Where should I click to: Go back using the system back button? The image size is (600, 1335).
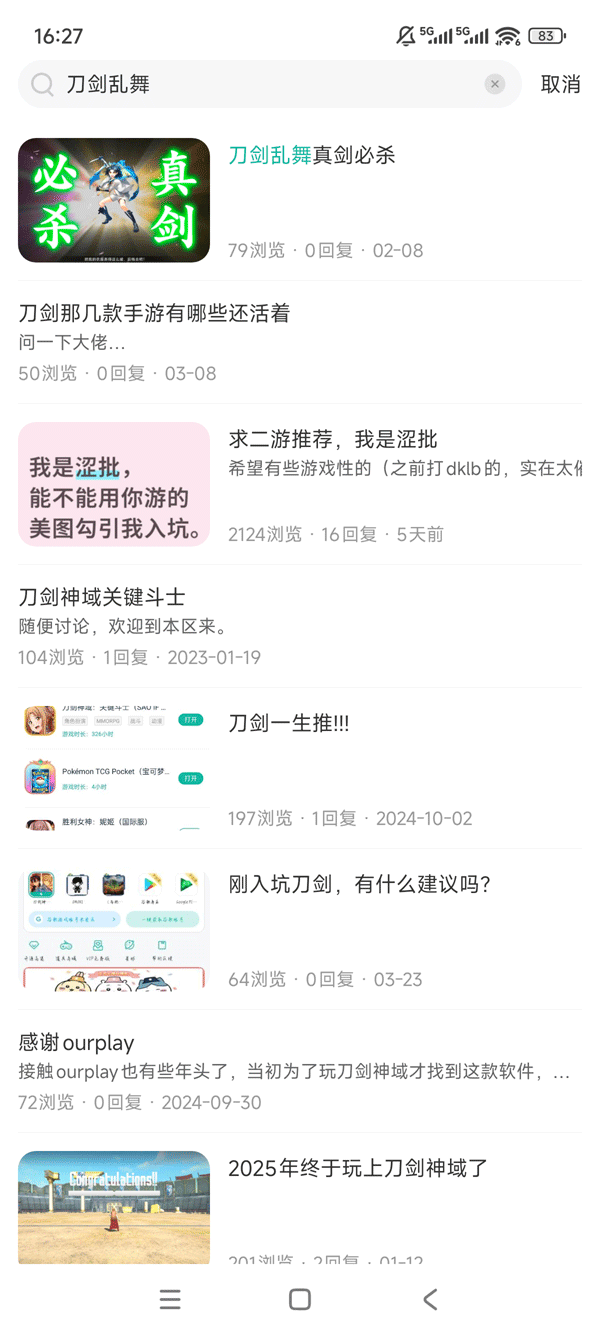[x=430, y=1299]
